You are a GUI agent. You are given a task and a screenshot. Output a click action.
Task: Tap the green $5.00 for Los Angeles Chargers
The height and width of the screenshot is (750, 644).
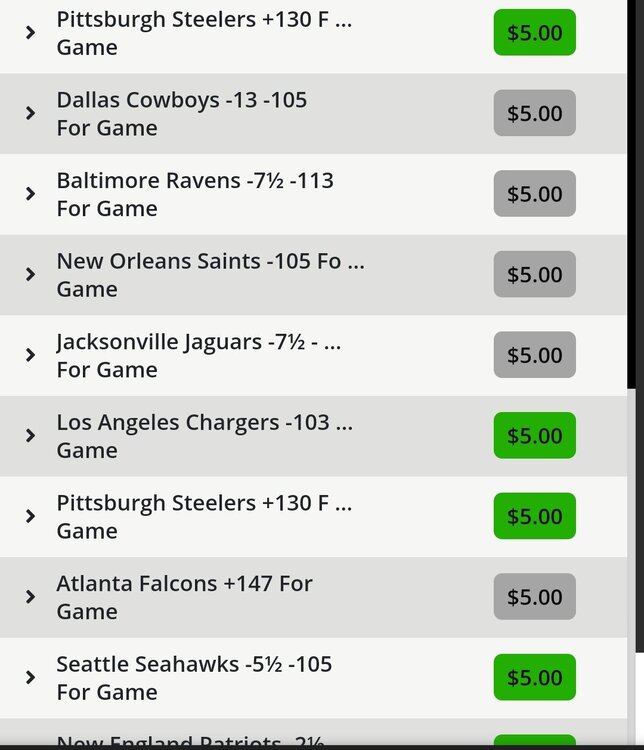(535, 436)
